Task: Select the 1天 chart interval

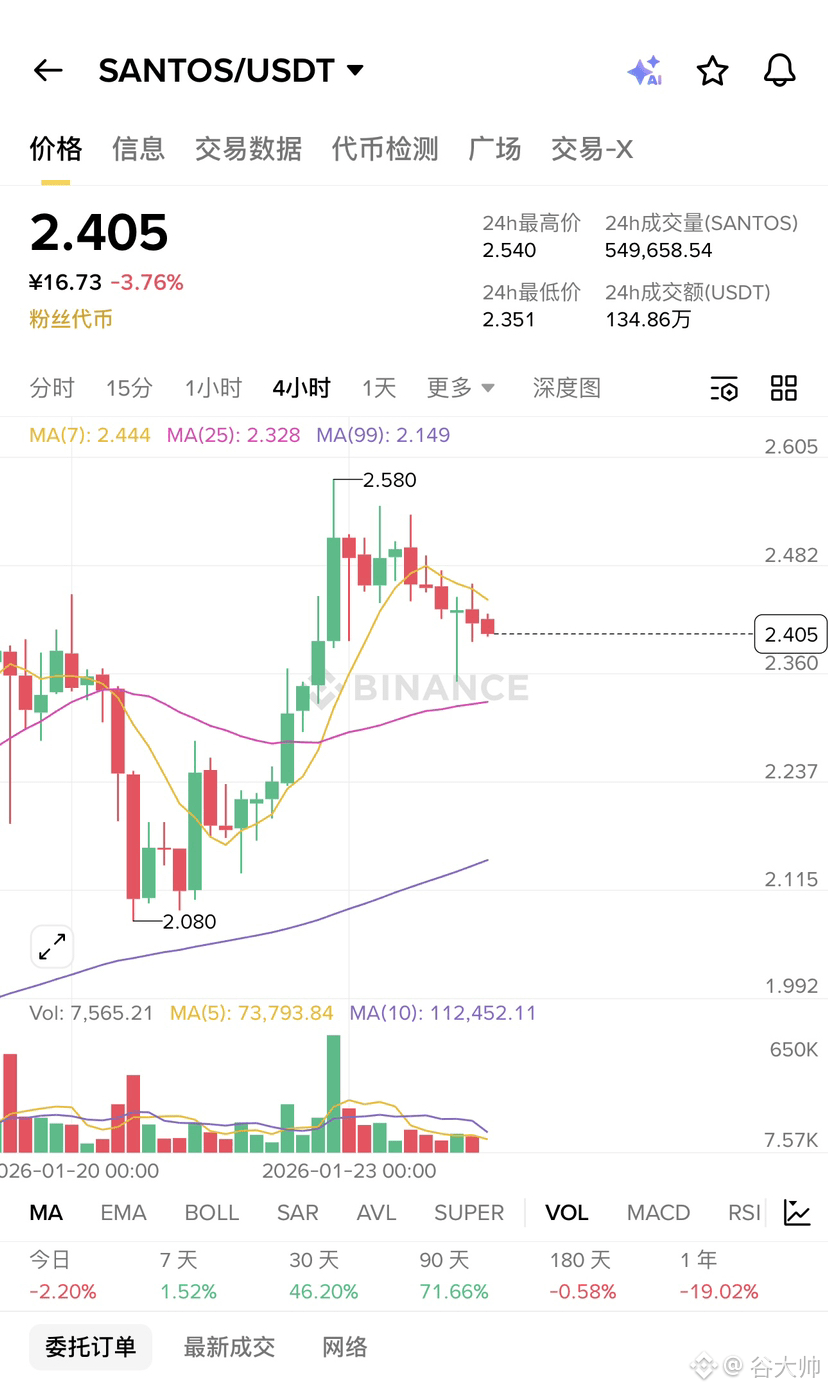Action: click(x=379, y=388)
